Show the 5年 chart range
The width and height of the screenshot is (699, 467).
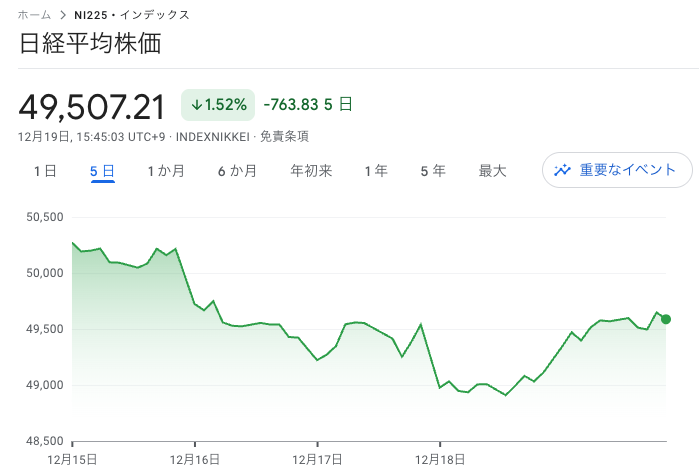click(433, 171)
